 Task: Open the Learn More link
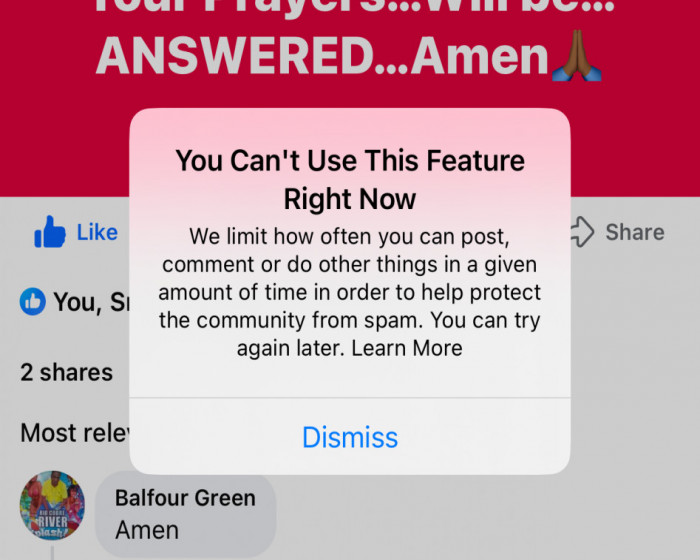[x=407, y=348]
